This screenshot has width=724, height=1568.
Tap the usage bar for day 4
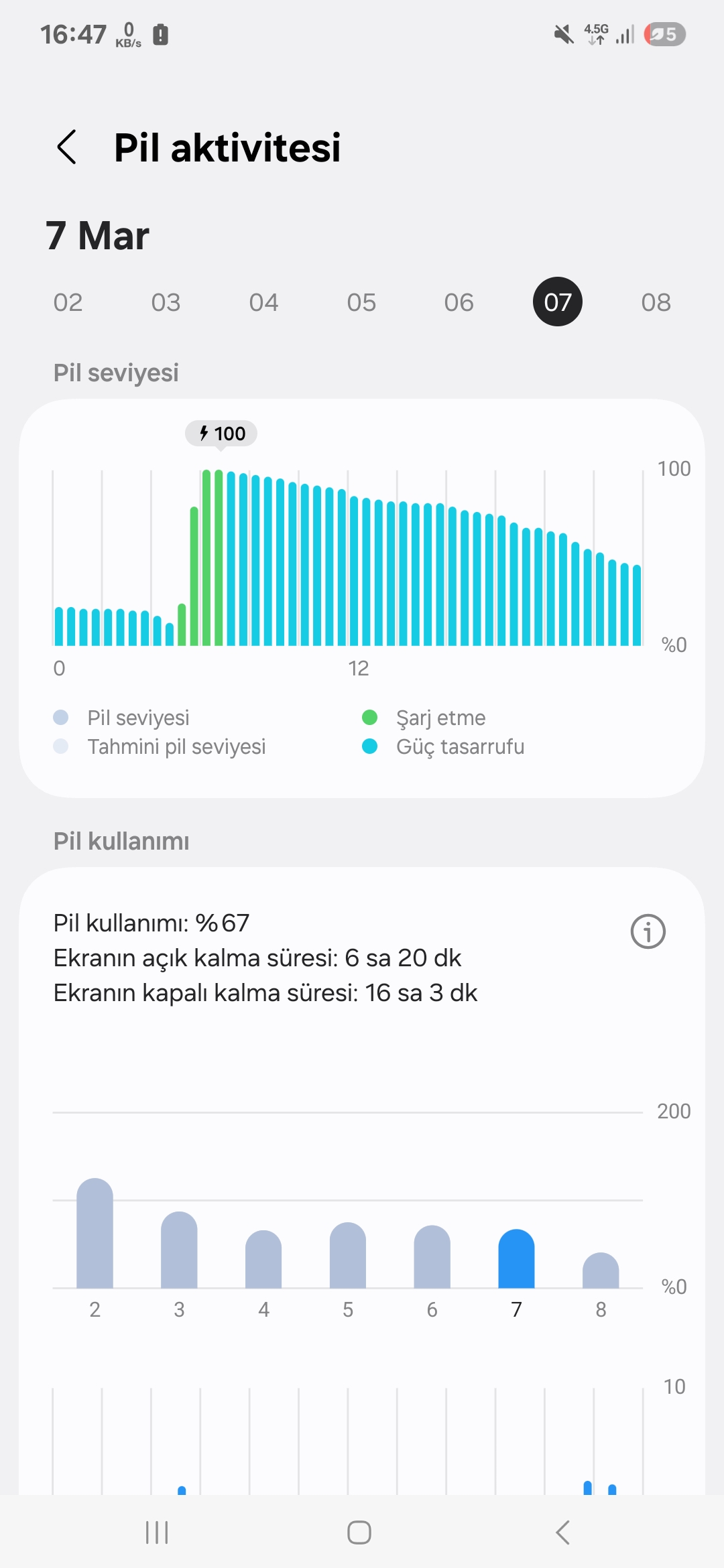[x=263, y=1259]
